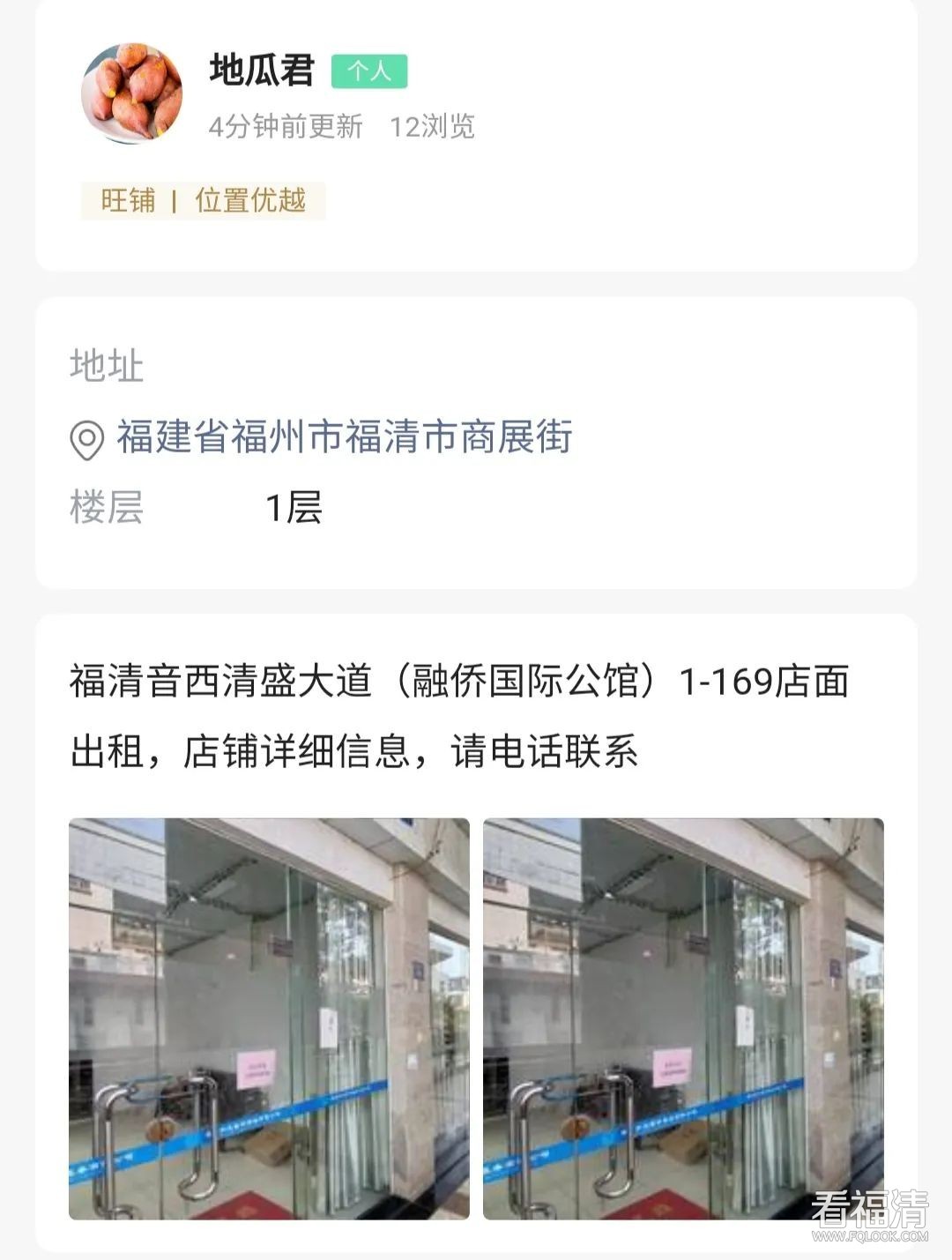View the first storefront photo
Image resolution: width=952 pixels, height=1260 pixels.
click(269, 1018)
